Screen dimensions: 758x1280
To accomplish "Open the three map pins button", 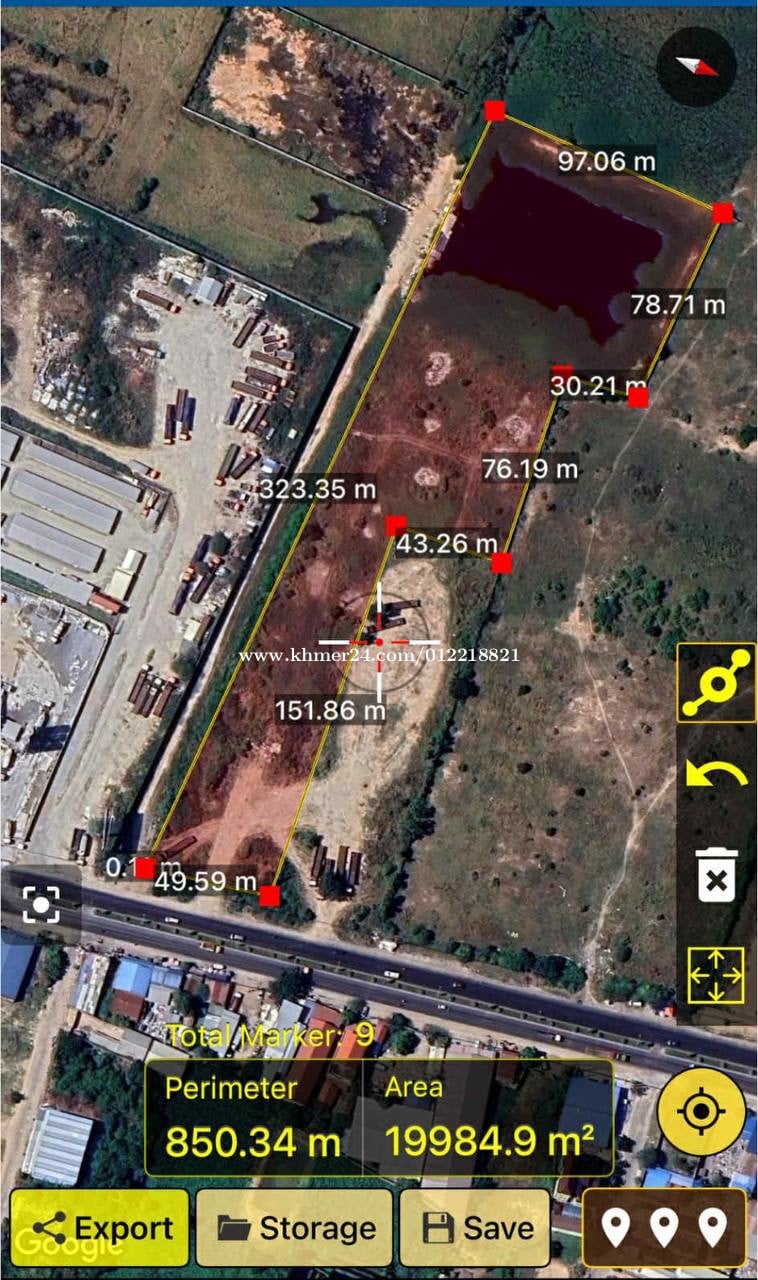I will tap(664, 1227).
